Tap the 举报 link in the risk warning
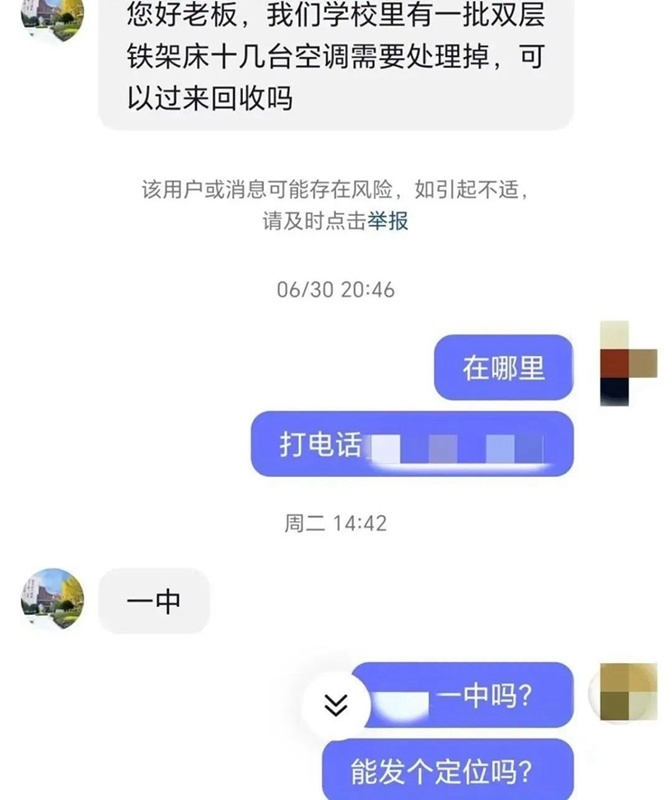Screen dimensions: 672x800 tap(388, 221)
